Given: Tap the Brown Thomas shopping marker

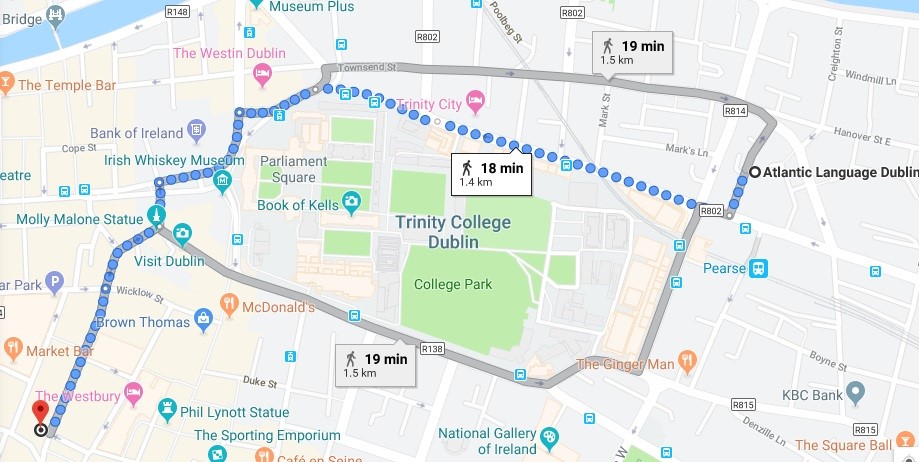Looking at the screenshot, I should pos(204,320).
